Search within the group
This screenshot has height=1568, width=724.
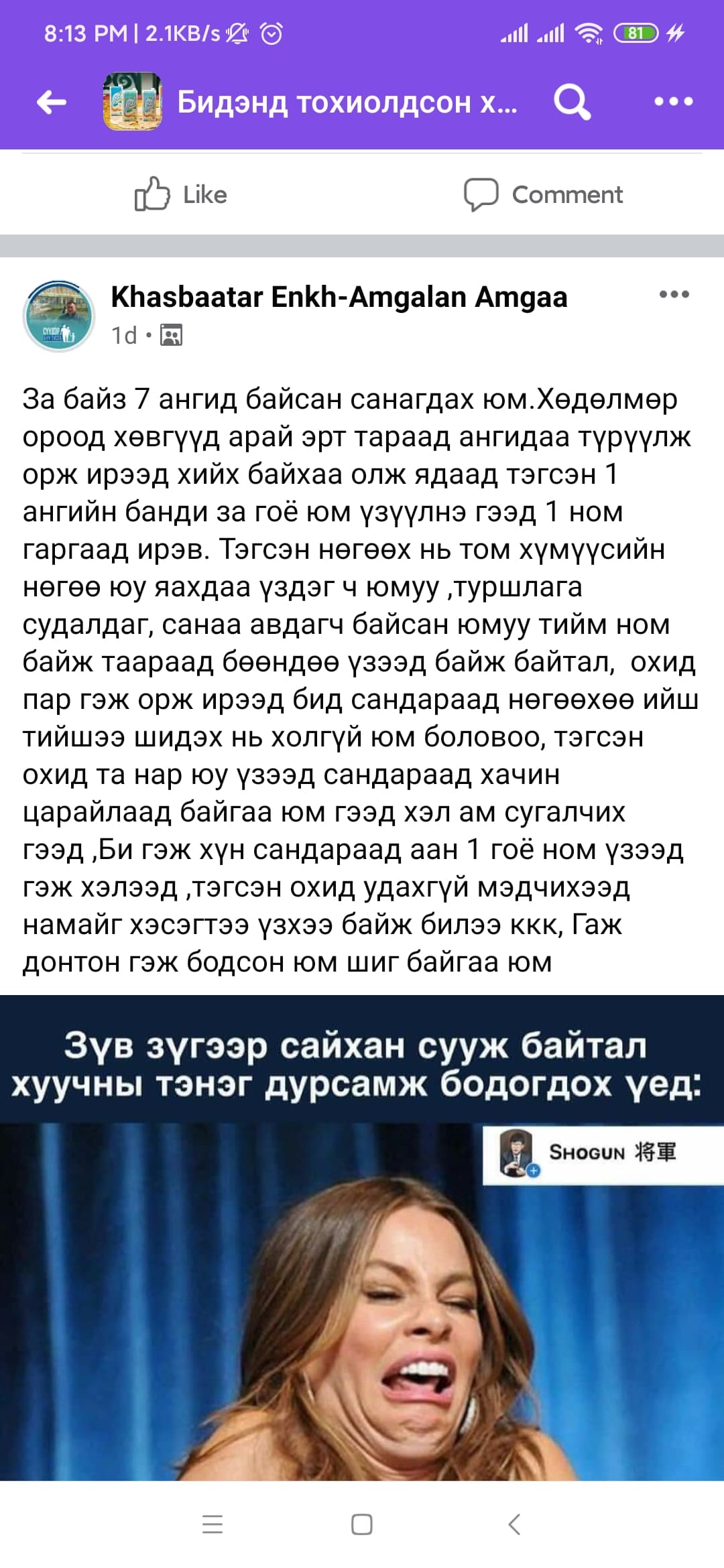tap(572, 103)
